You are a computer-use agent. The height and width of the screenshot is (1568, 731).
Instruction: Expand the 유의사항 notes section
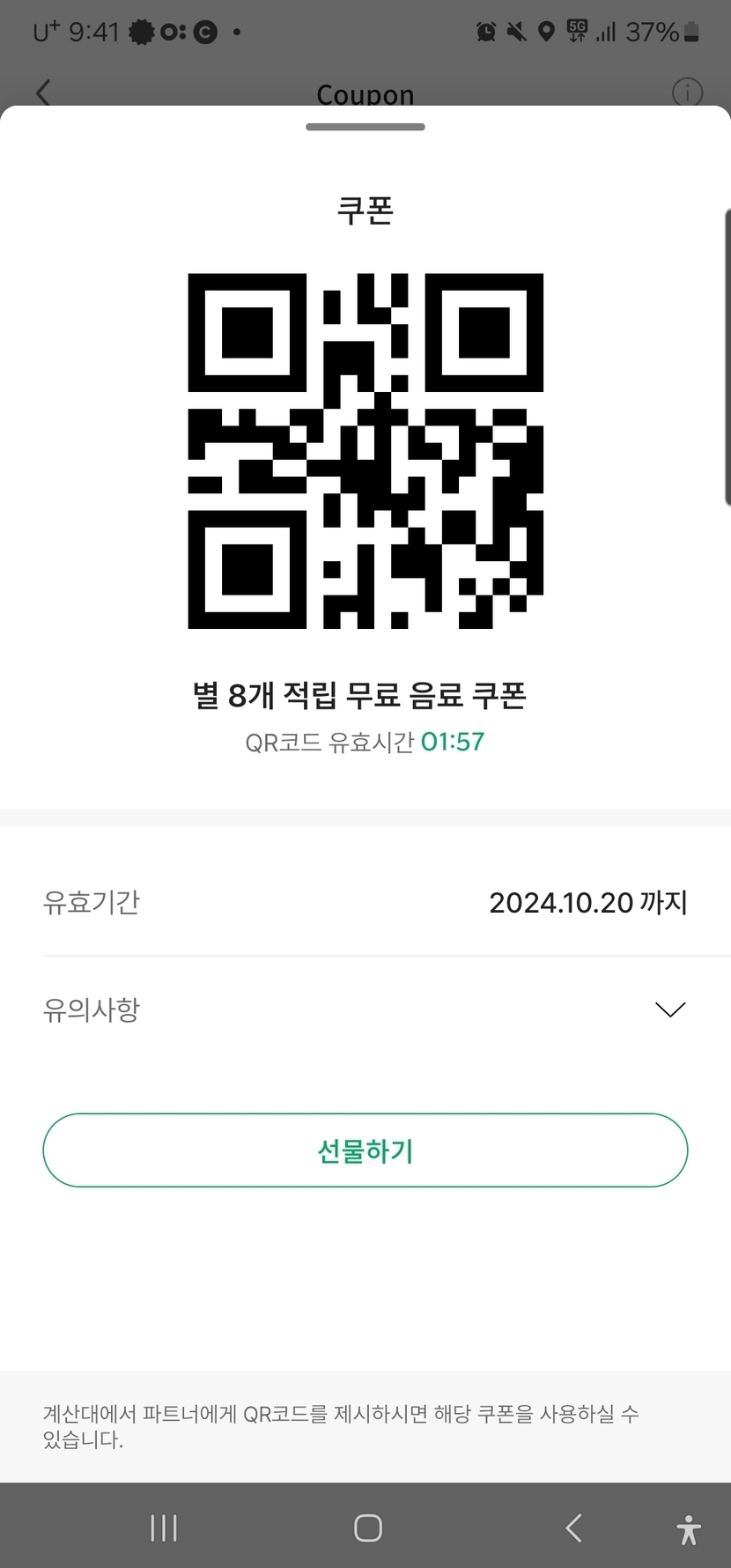(x=669, y=1010)
